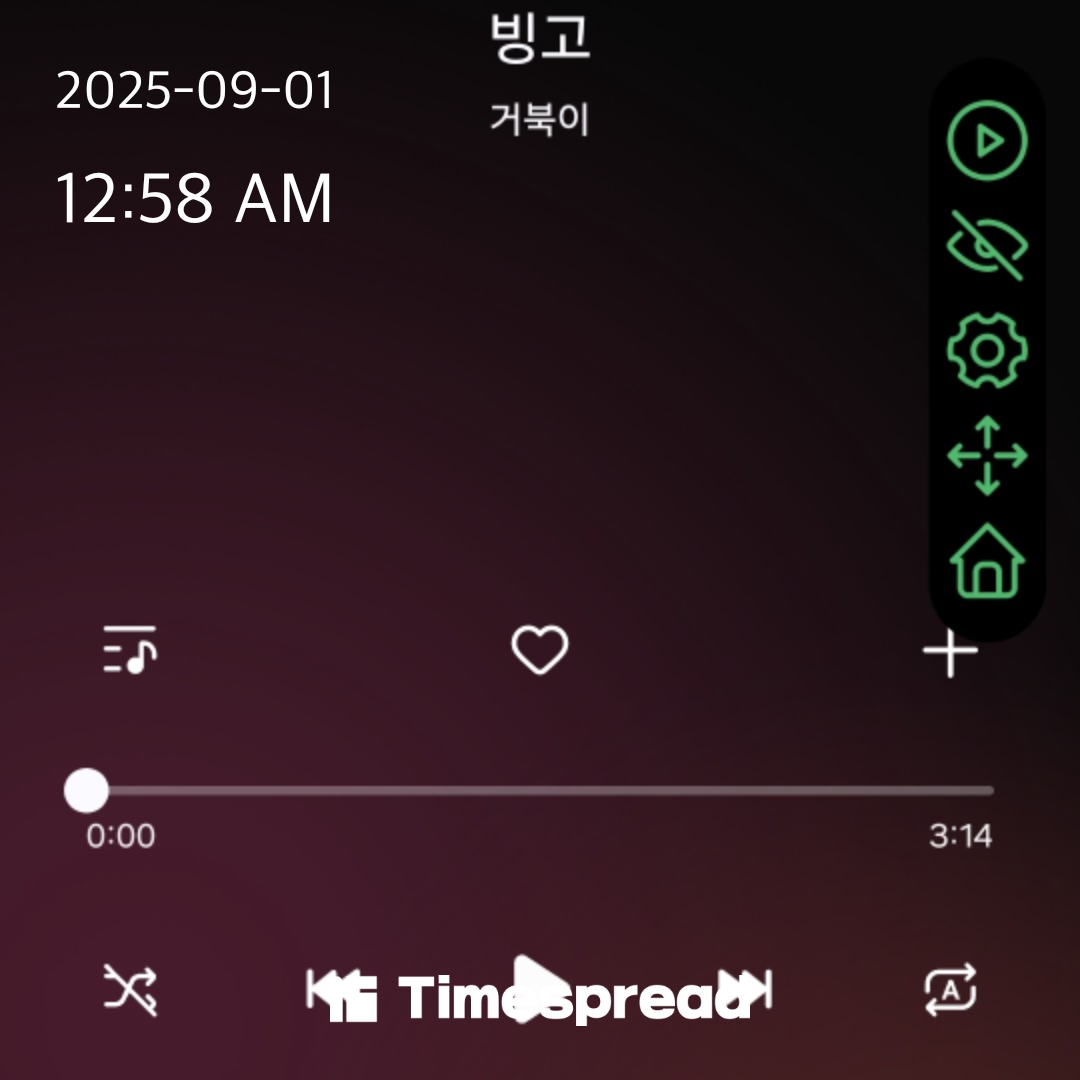This screenshot has height=1080, width=1080.
Task: Play the current song
Action: click(x=540, y=988)
